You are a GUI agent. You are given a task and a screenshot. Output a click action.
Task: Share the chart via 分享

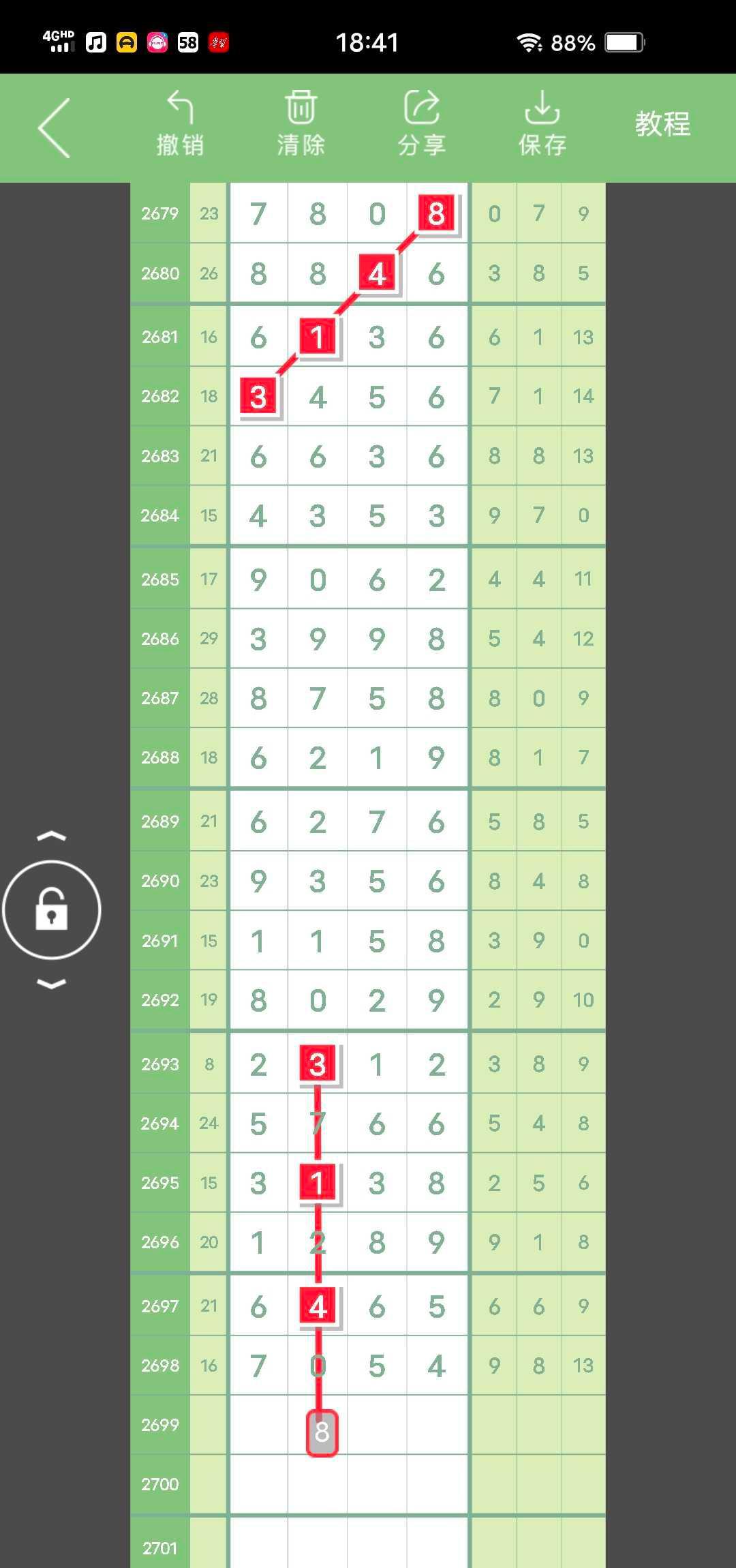pos(422,124)
